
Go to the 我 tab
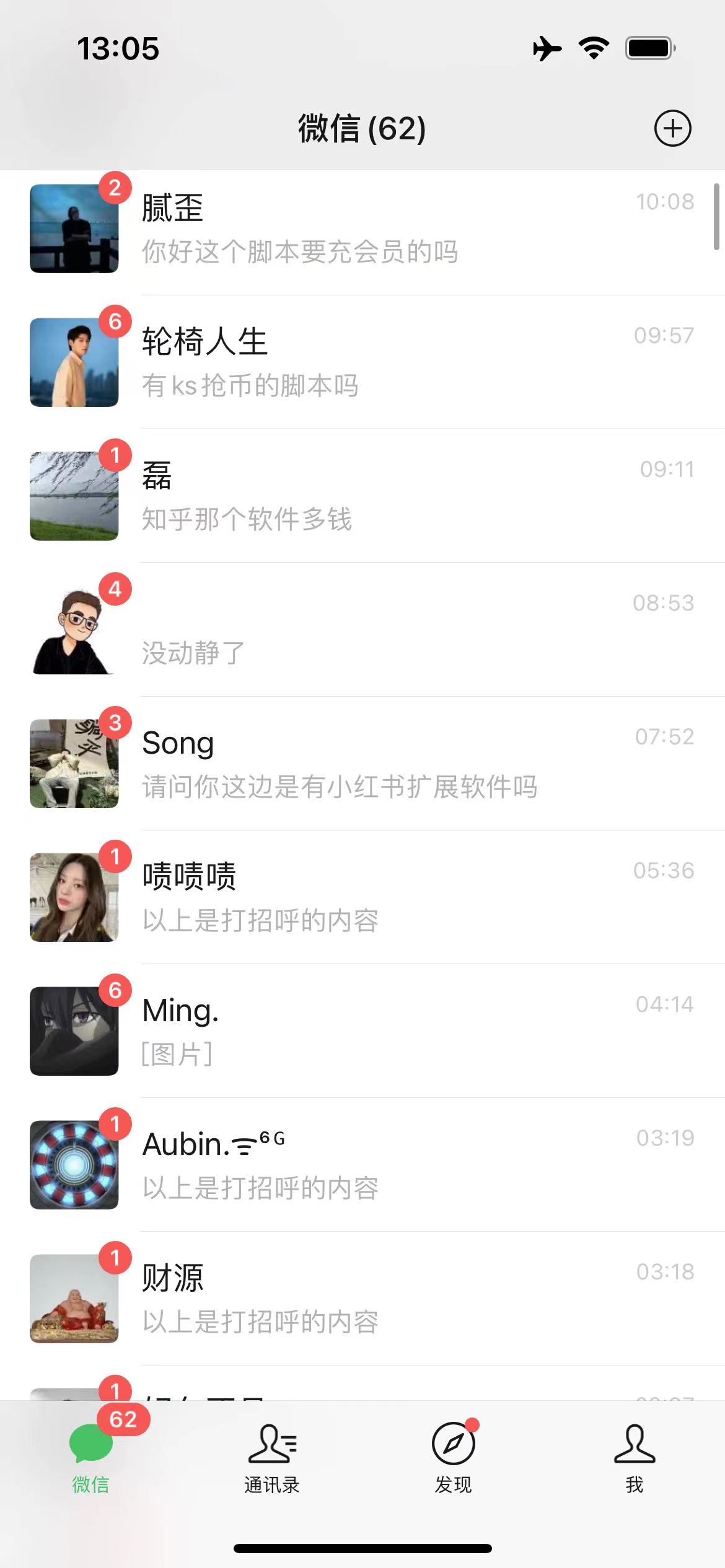pos(634,1457)
